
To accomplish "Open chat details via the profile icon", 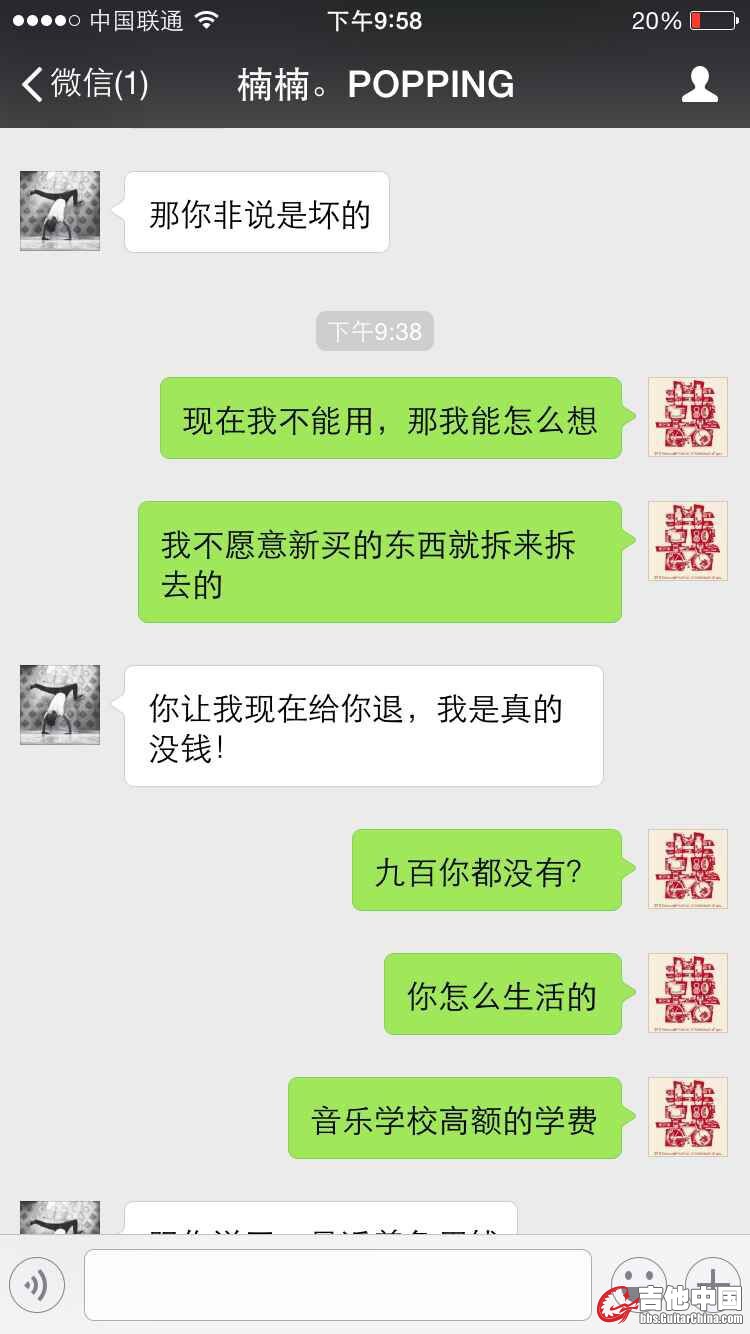I will pos(699,84).
